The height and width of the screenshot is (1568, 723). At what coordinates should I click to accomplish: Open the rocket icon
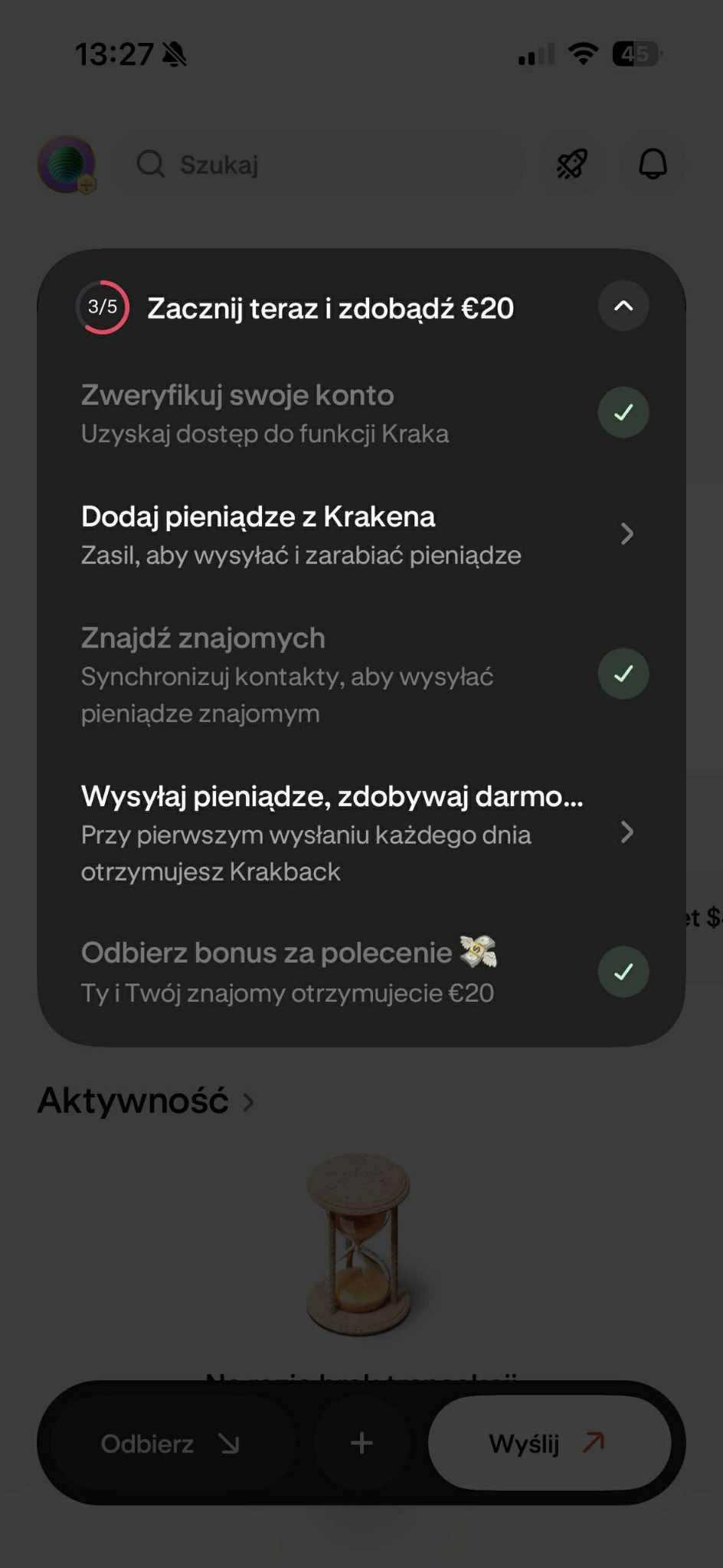[571, 164]
